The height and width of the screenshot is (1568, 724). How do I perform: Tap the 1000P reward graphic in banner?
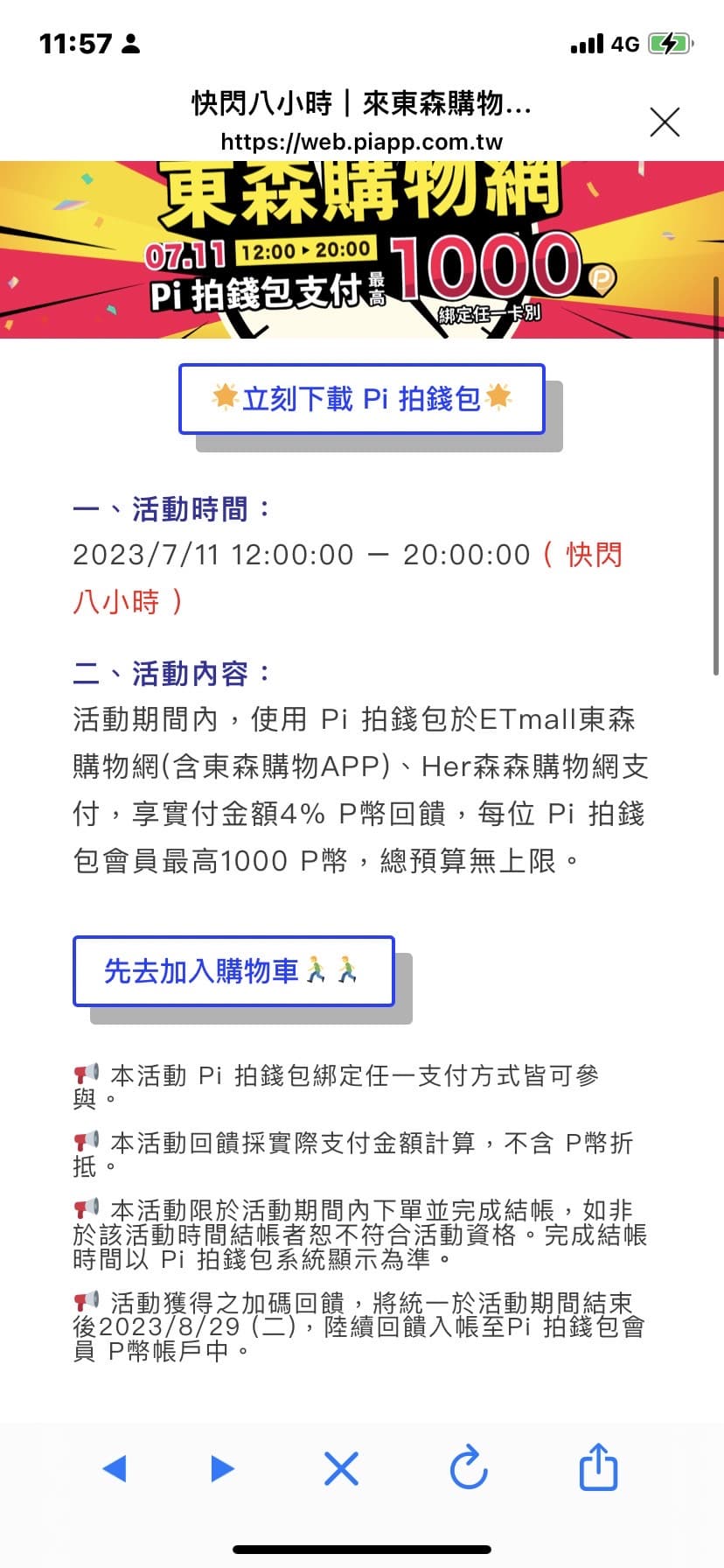click(490, 262)
